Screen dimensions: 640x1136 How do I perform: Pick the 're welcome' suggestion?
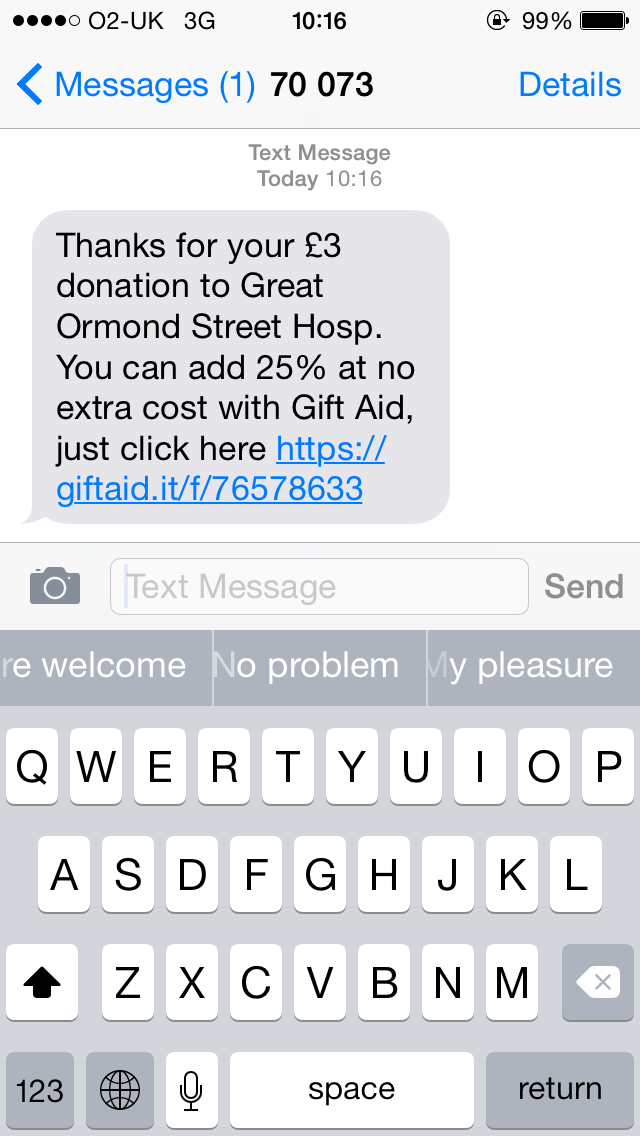[x=105, y=666]
